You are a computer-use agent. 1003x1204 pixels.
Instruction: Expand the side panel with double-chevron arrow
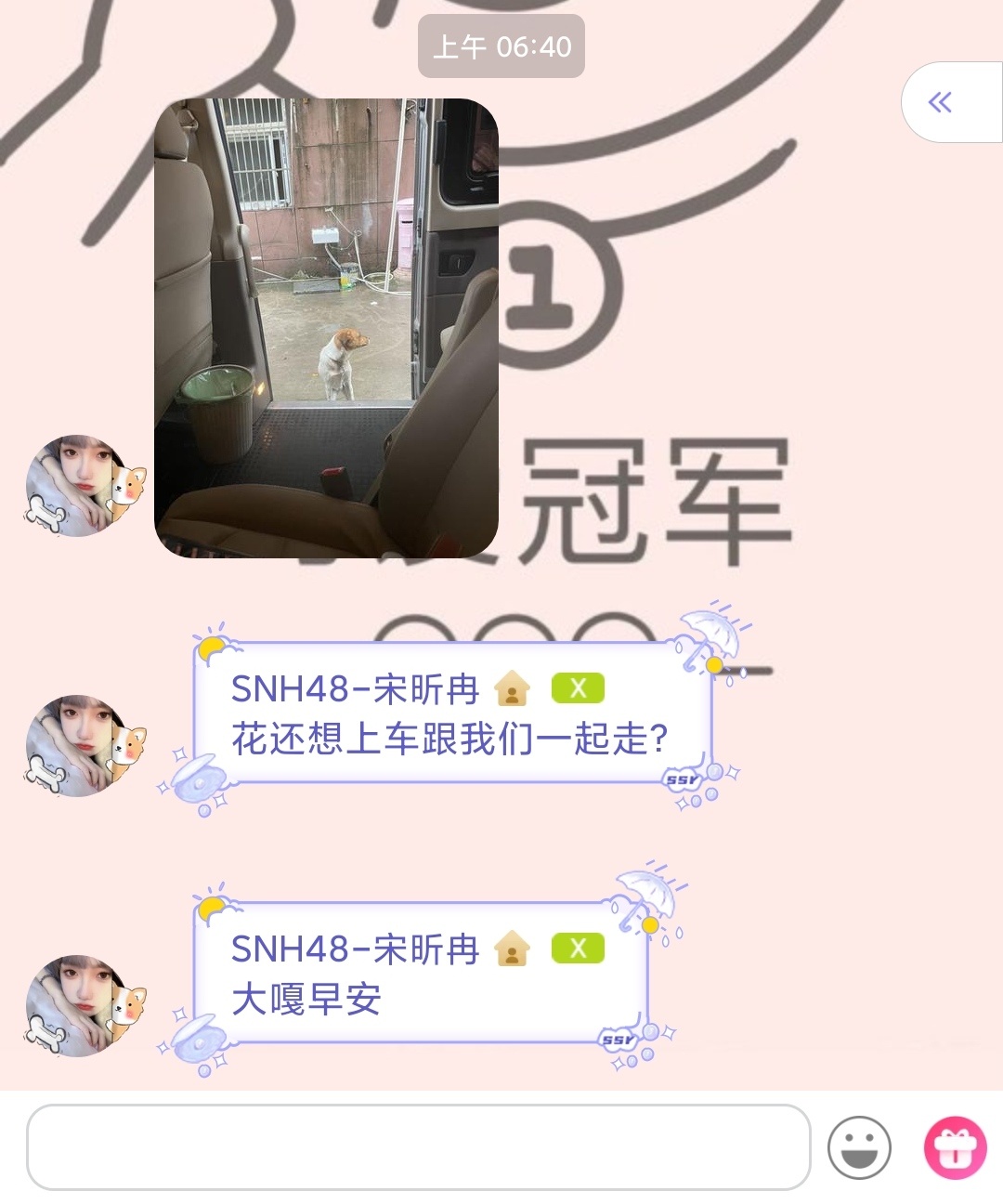[942, 102]
